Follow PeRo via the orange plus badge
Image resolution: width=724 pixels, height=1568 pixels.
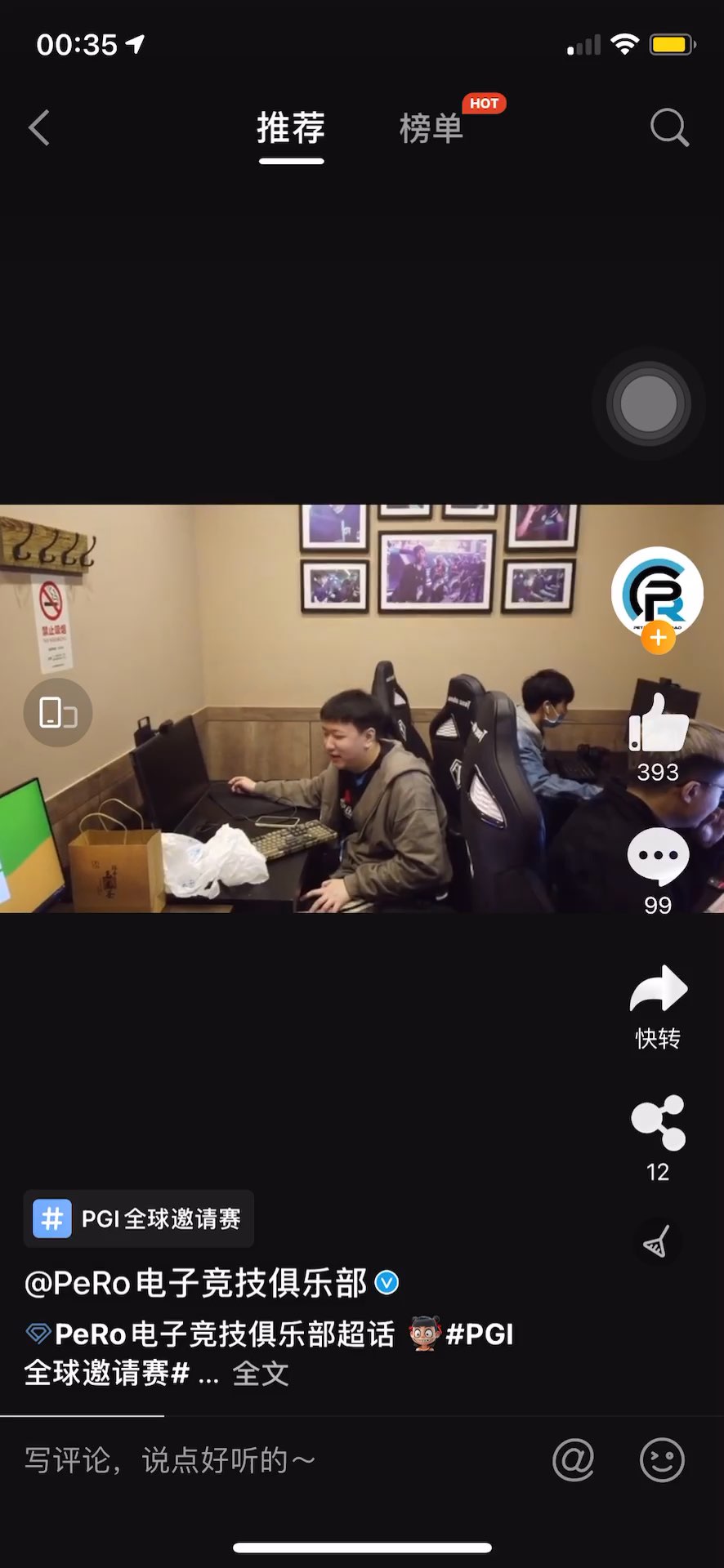tap(658, 639)
